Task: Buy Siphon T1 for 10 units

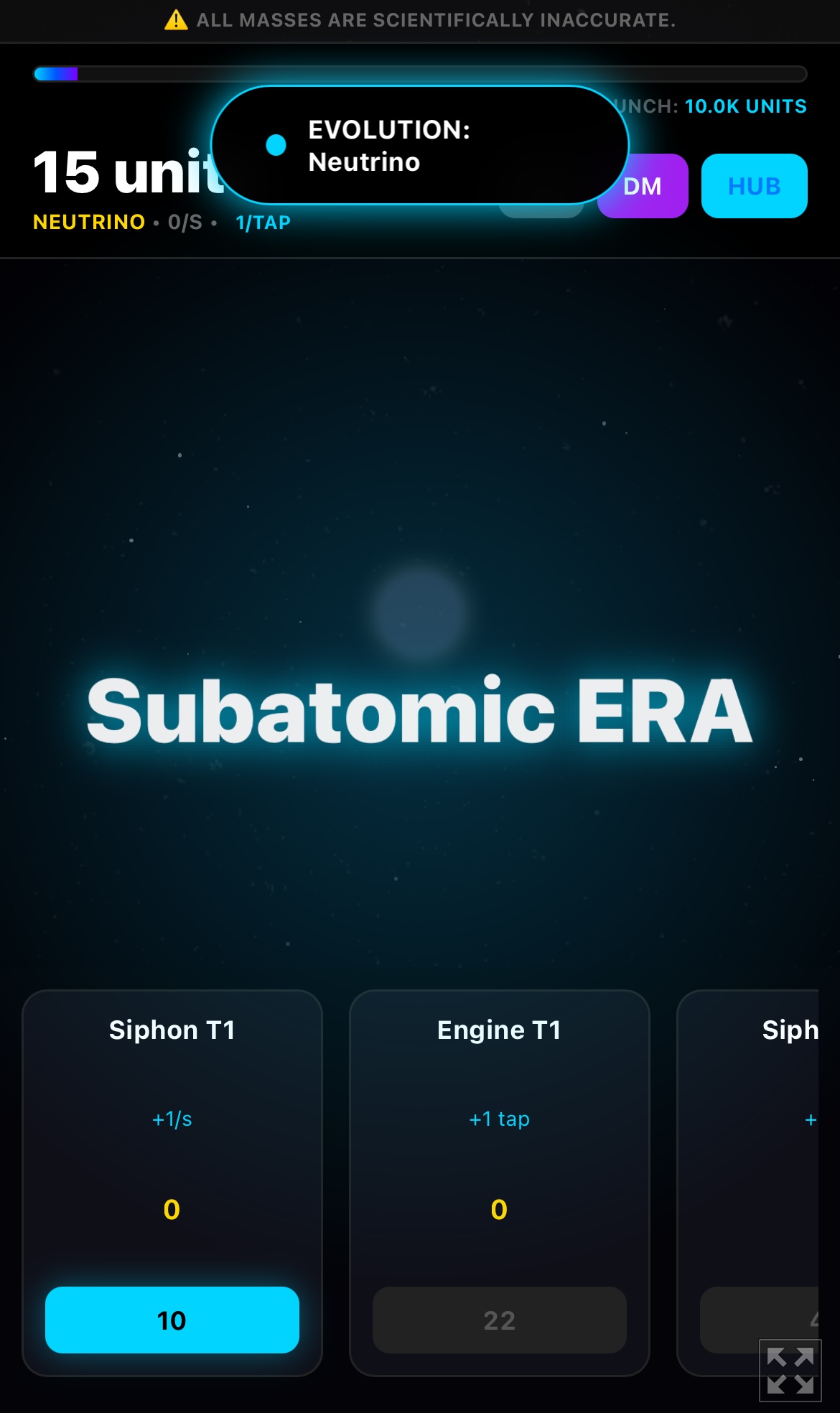Action: [172, 1320]
